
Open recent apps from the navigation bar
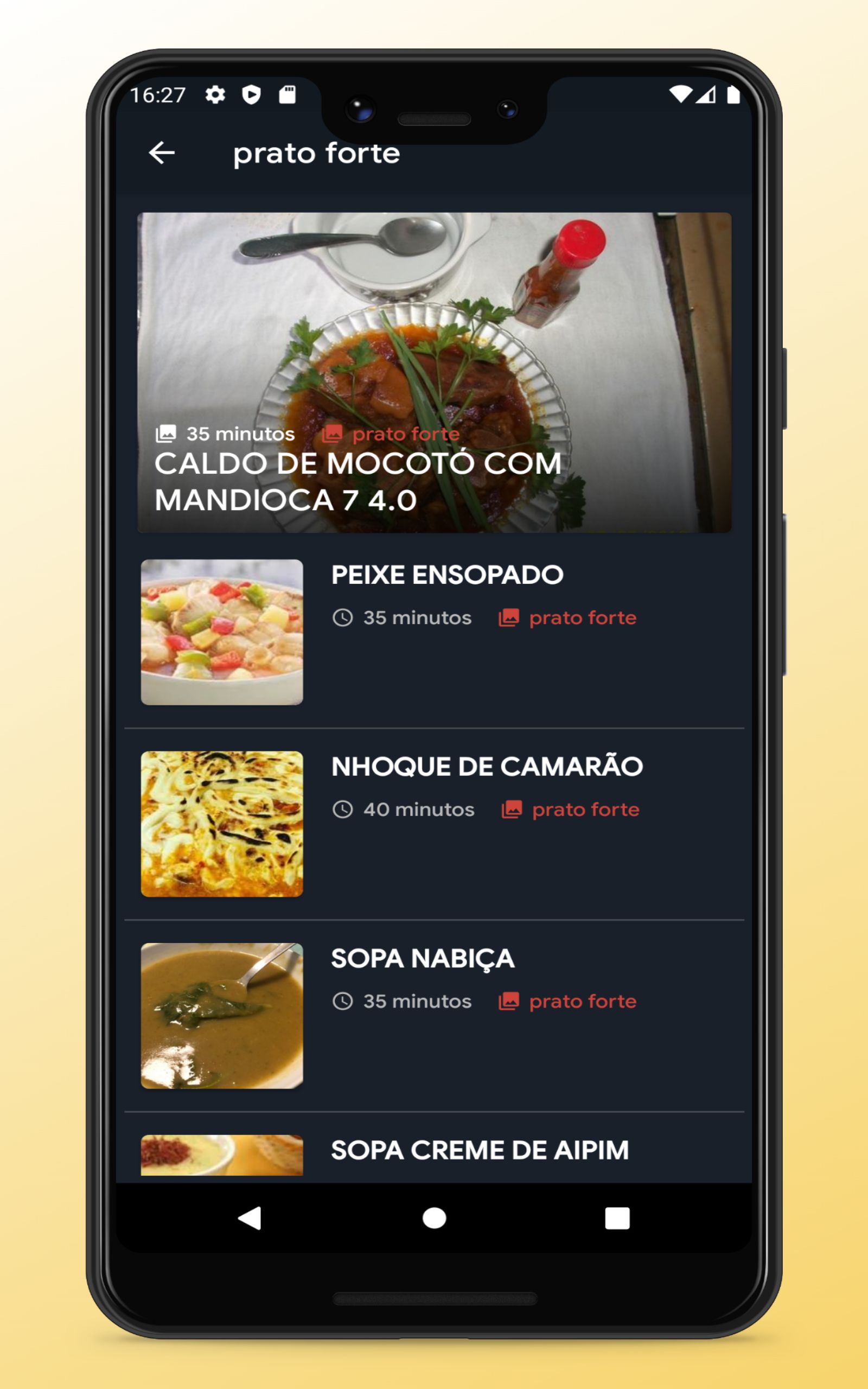(x=617, y=1218)
